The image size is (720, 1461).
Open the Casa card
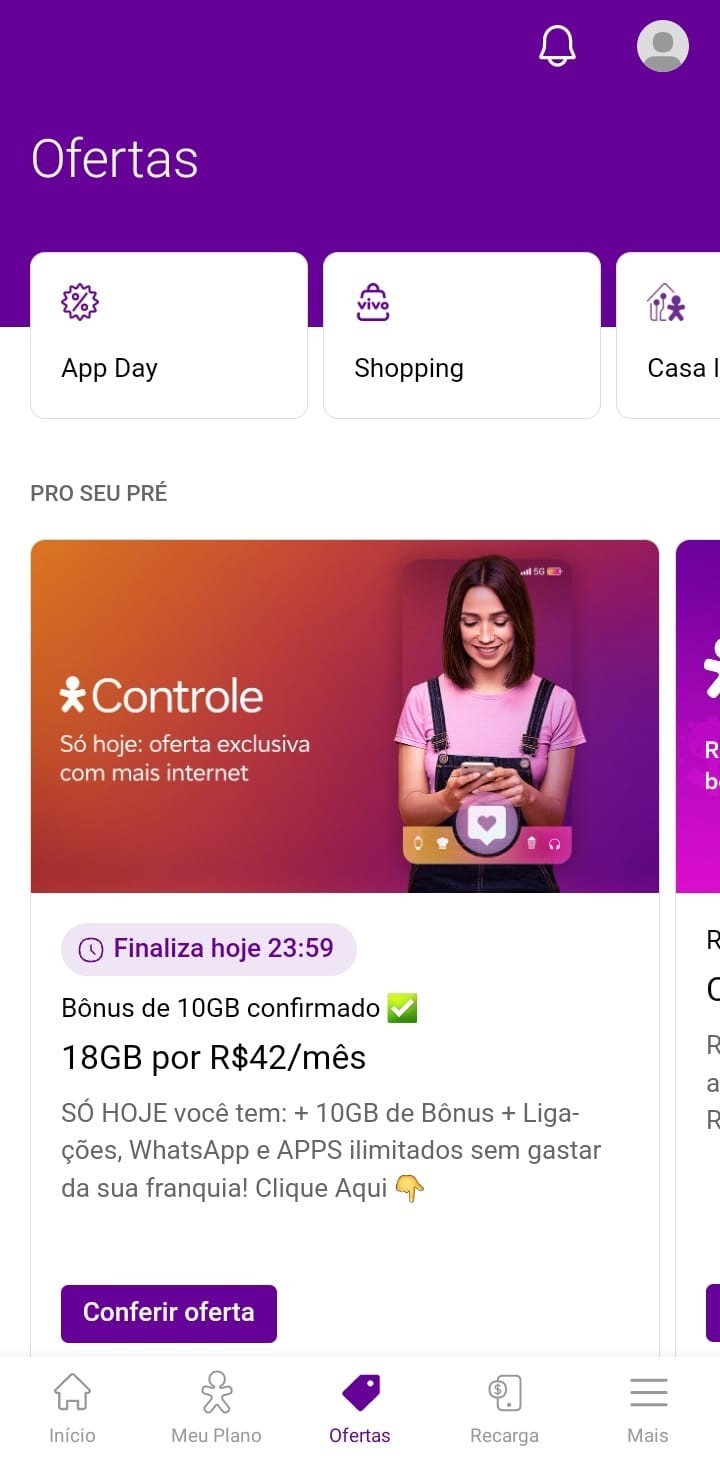670,335
